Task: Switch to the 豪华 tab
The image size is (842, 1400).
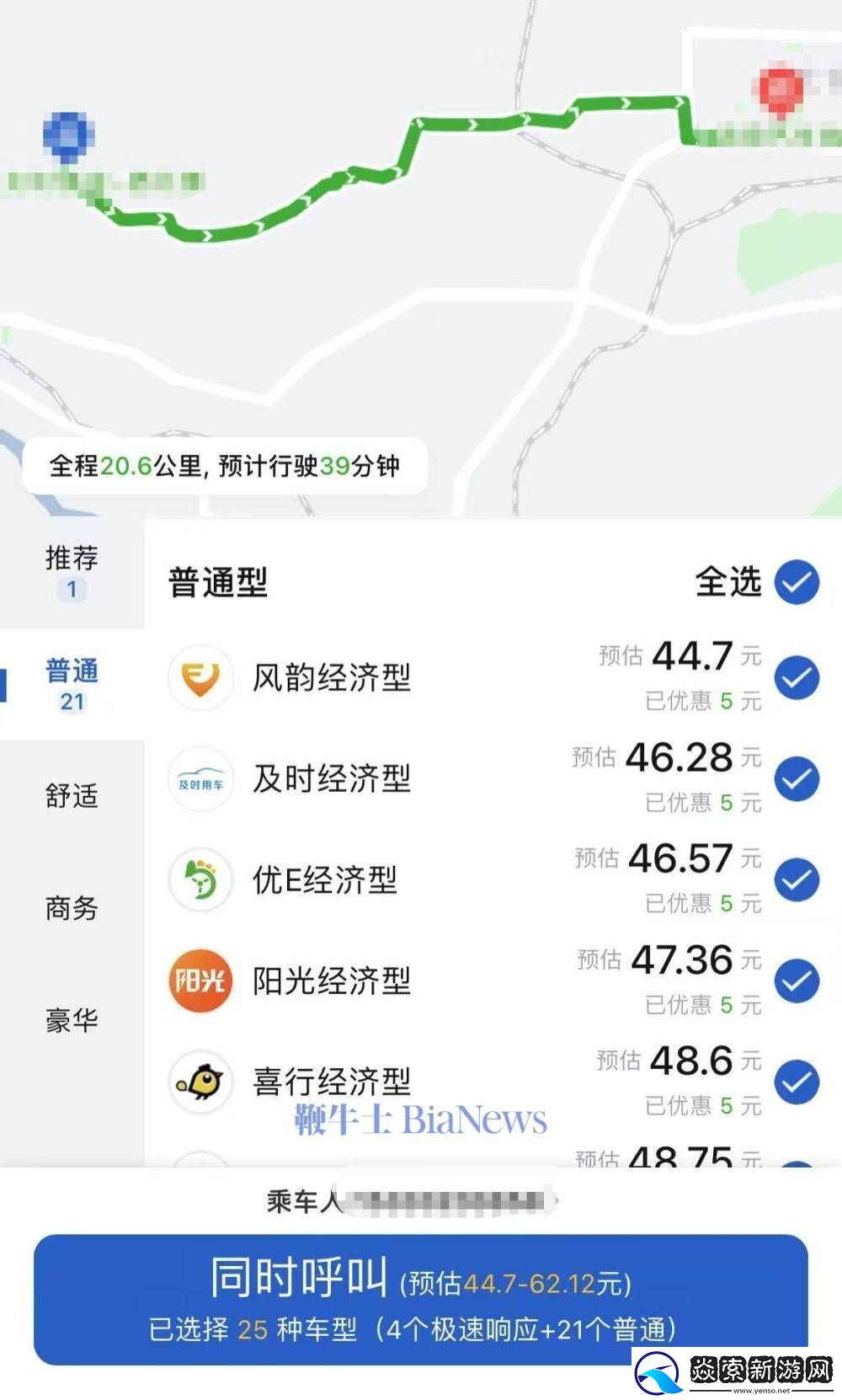Action: click(70, 1021)
